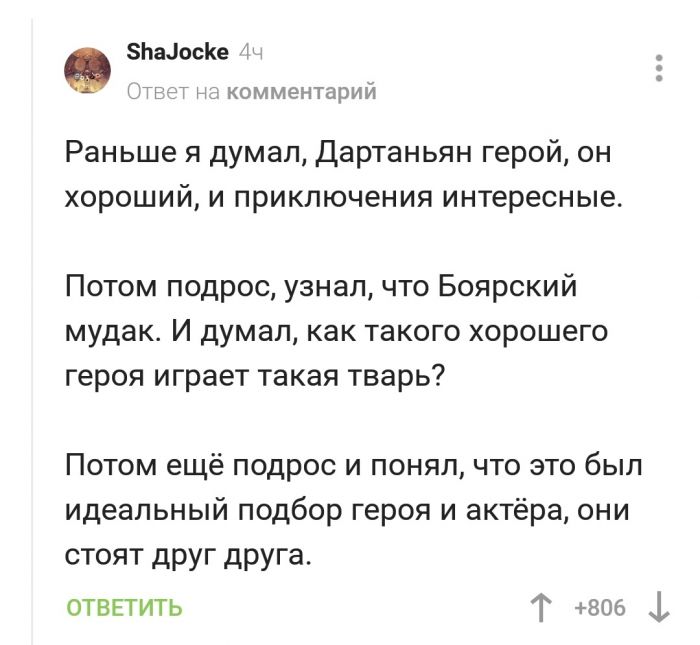Go to the parent «комментарий» link
The image size is (700, 645).
tap(302, 93)
